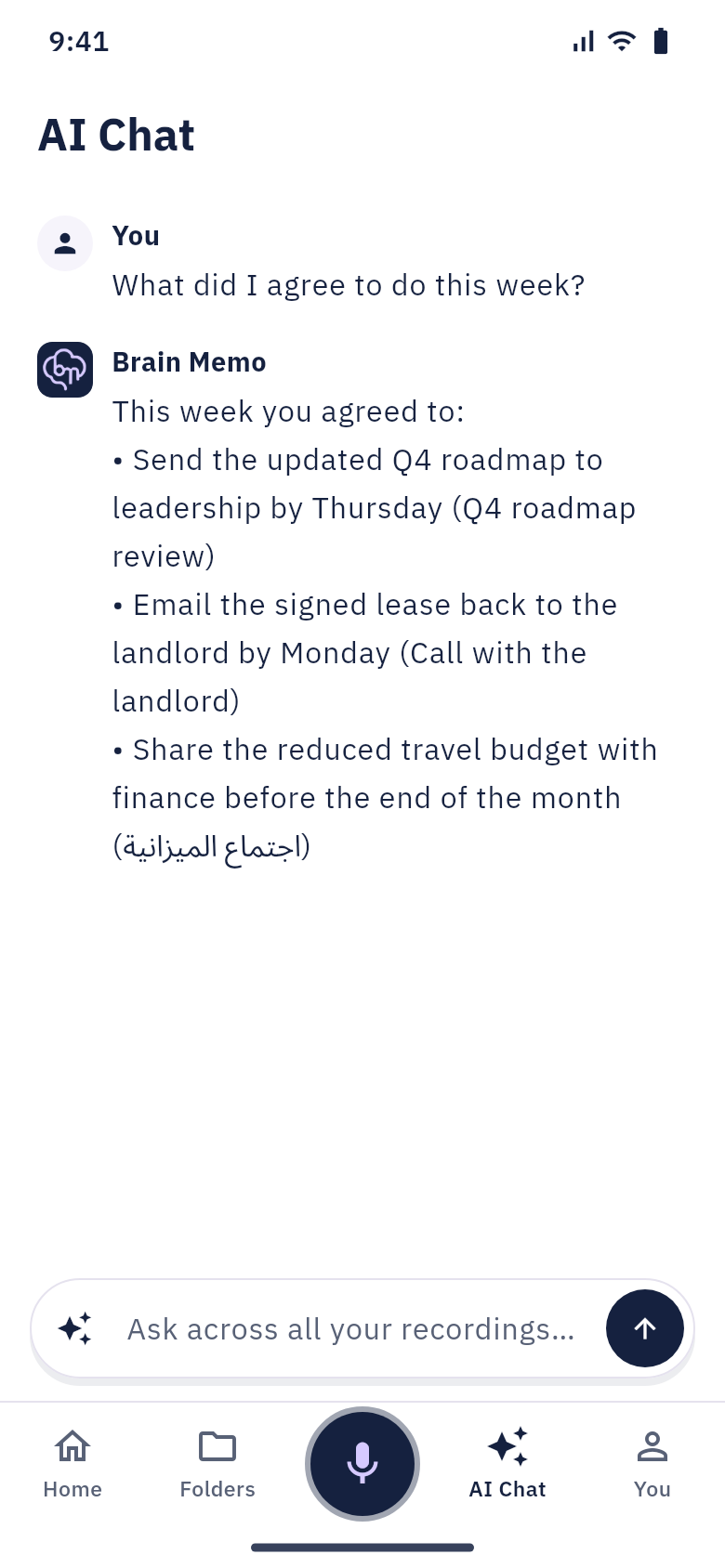
Task: Open the Folders tab
Action: click(x=217, y=1464)
